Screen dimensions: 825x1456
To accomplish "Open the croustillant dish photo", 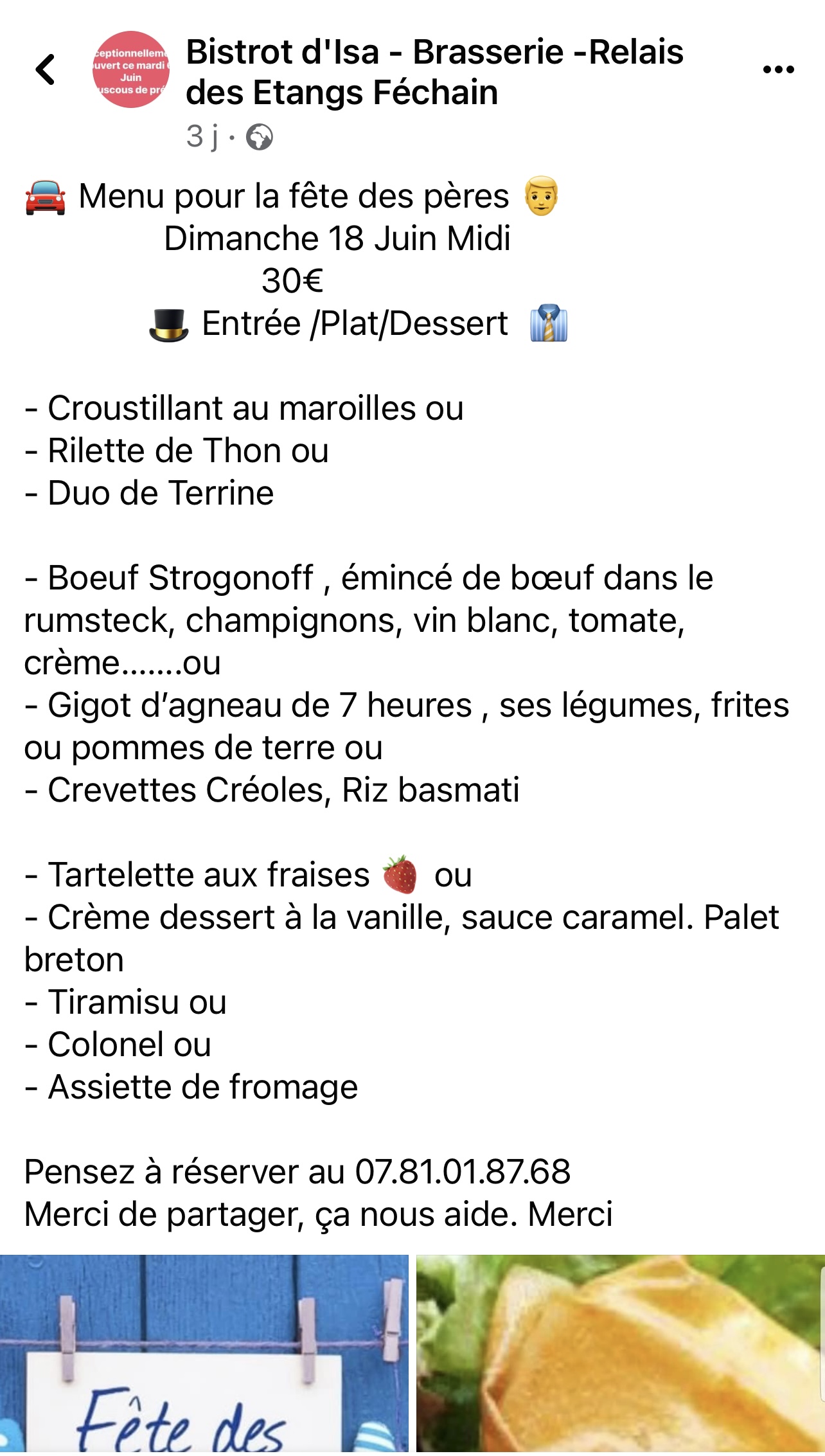I will 620,1354.
